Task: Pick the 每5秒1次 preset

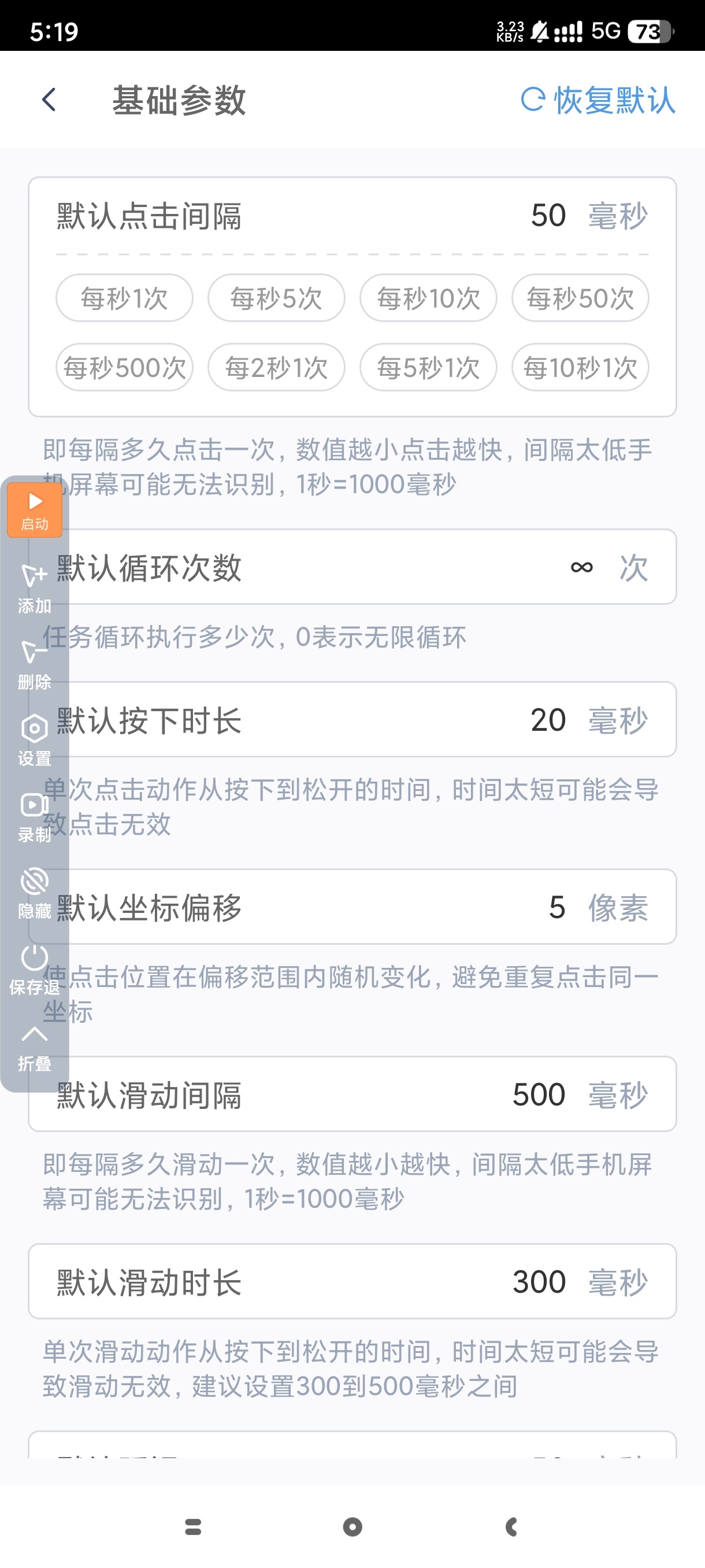Action: 428,368
